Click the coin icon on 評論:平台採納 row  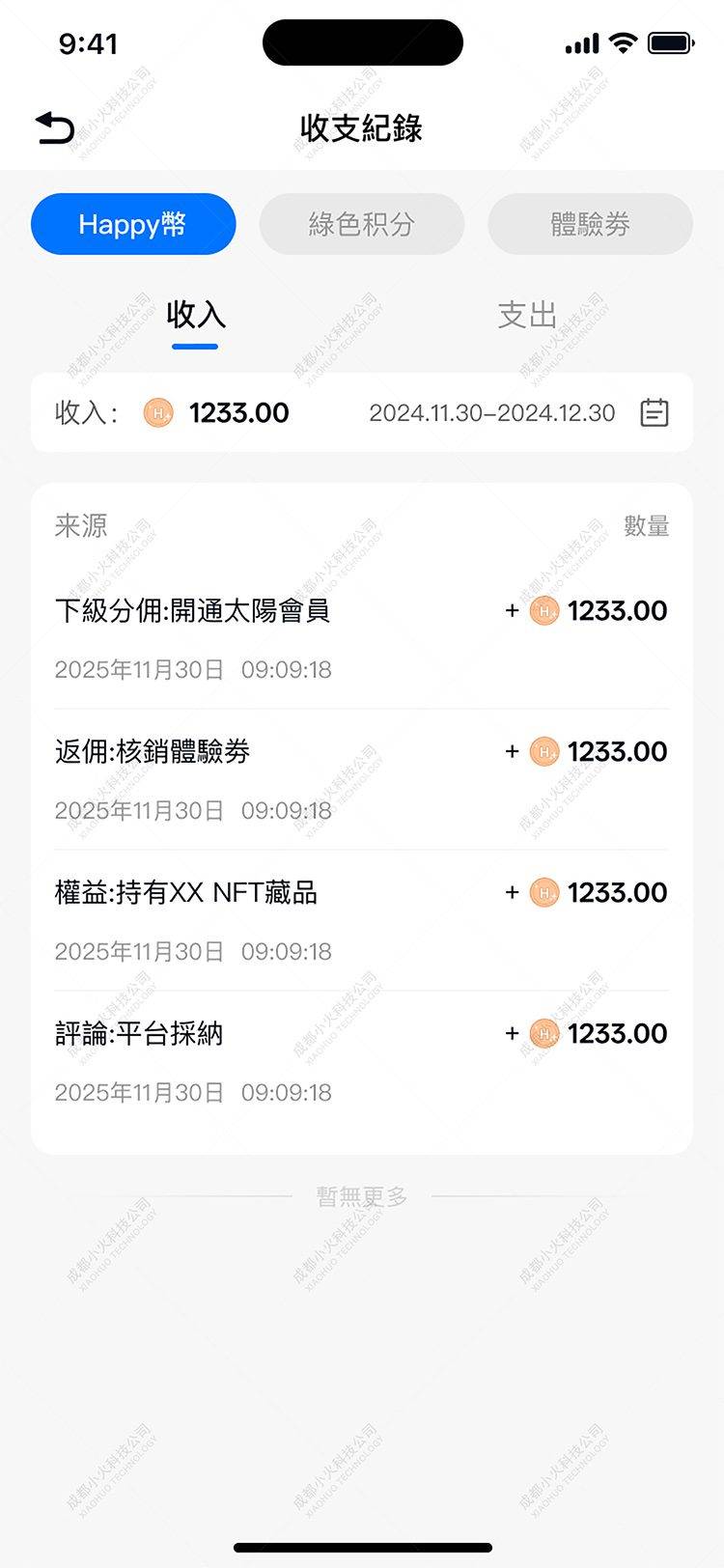[x=543, y=1034]
